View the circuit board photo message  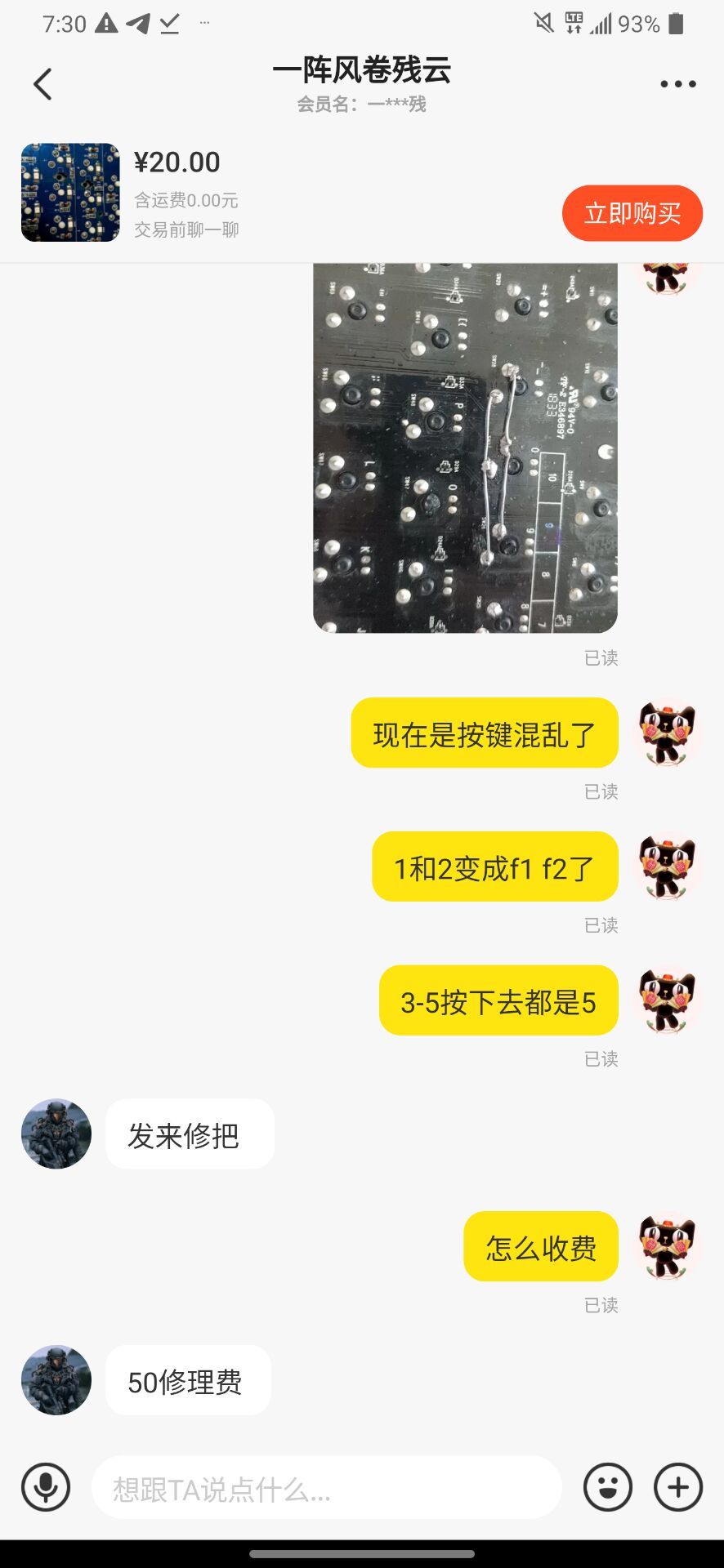click(465, 448)
